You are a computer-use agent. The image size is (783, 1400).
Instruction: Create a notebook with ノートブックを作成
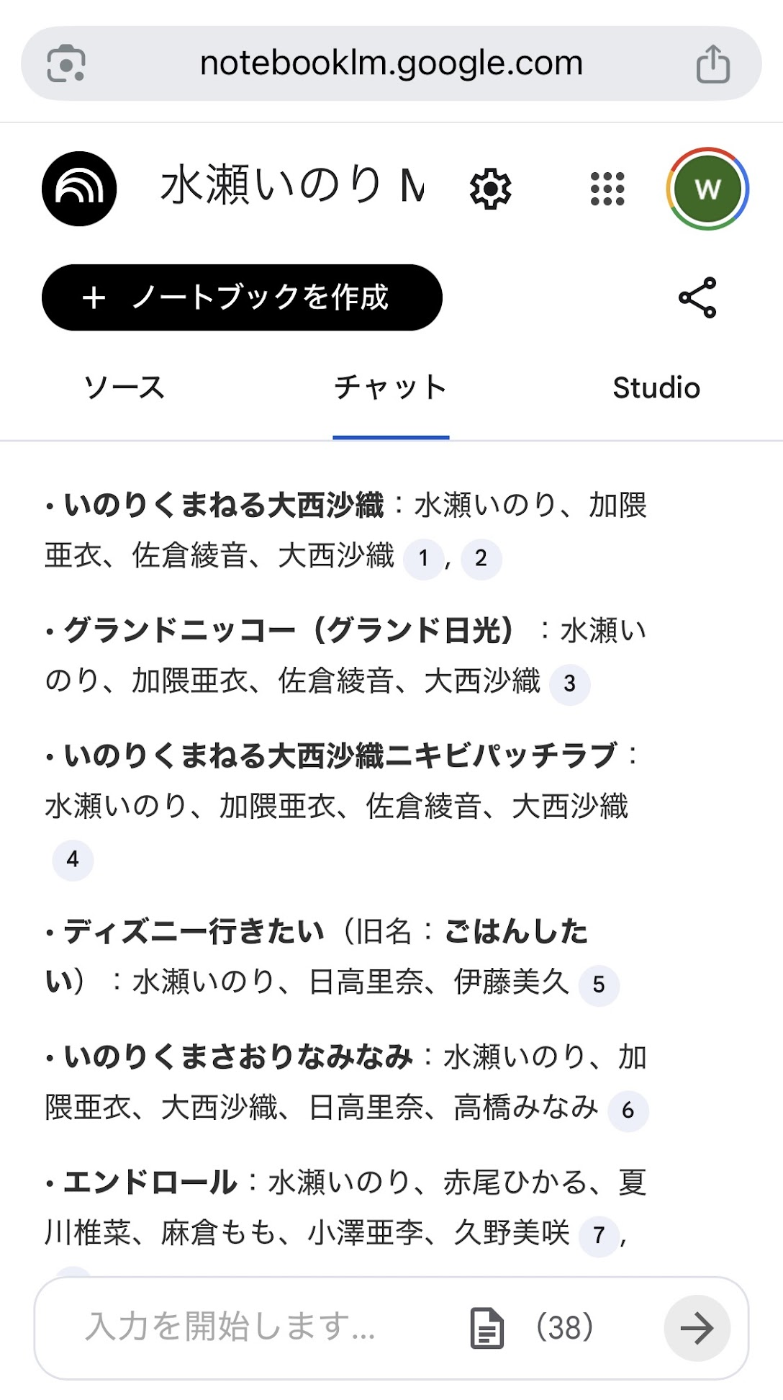pyautogui.click(x=242, y=297)
